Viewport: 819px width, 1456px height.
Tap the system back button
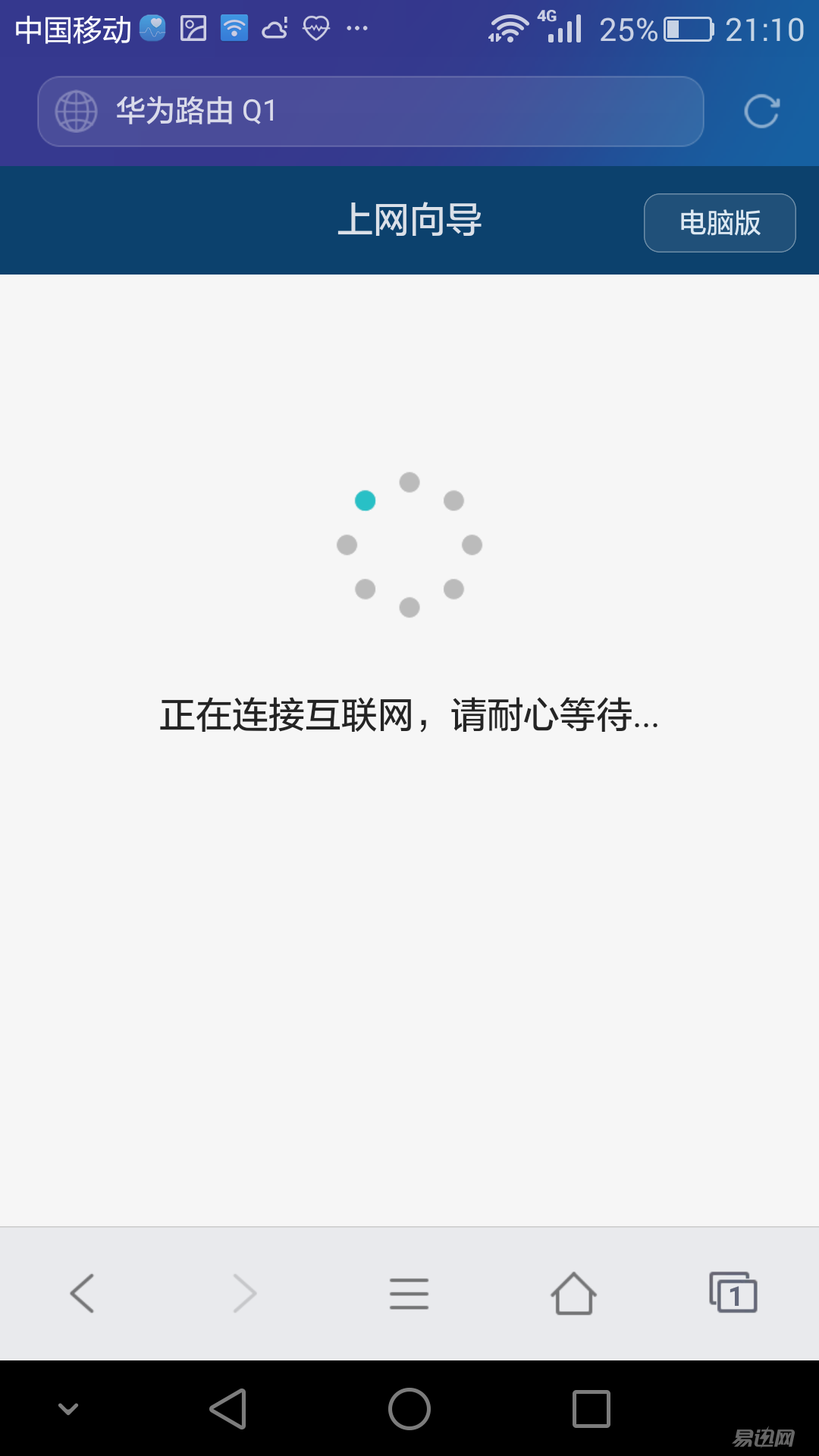228,1409
